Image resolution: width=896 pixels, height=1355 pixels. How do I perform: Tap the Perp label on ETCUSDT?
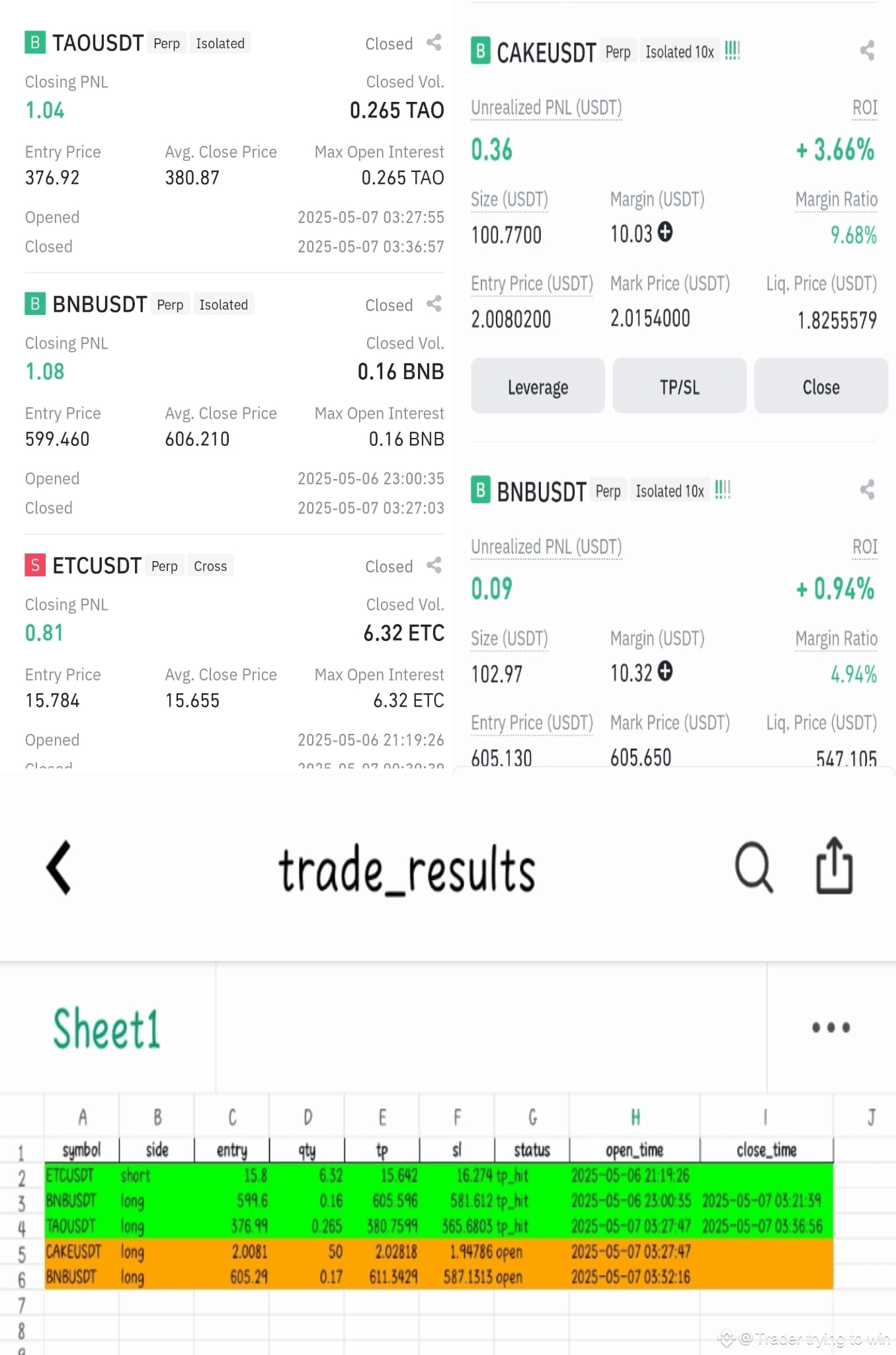(x=165, y=566)
